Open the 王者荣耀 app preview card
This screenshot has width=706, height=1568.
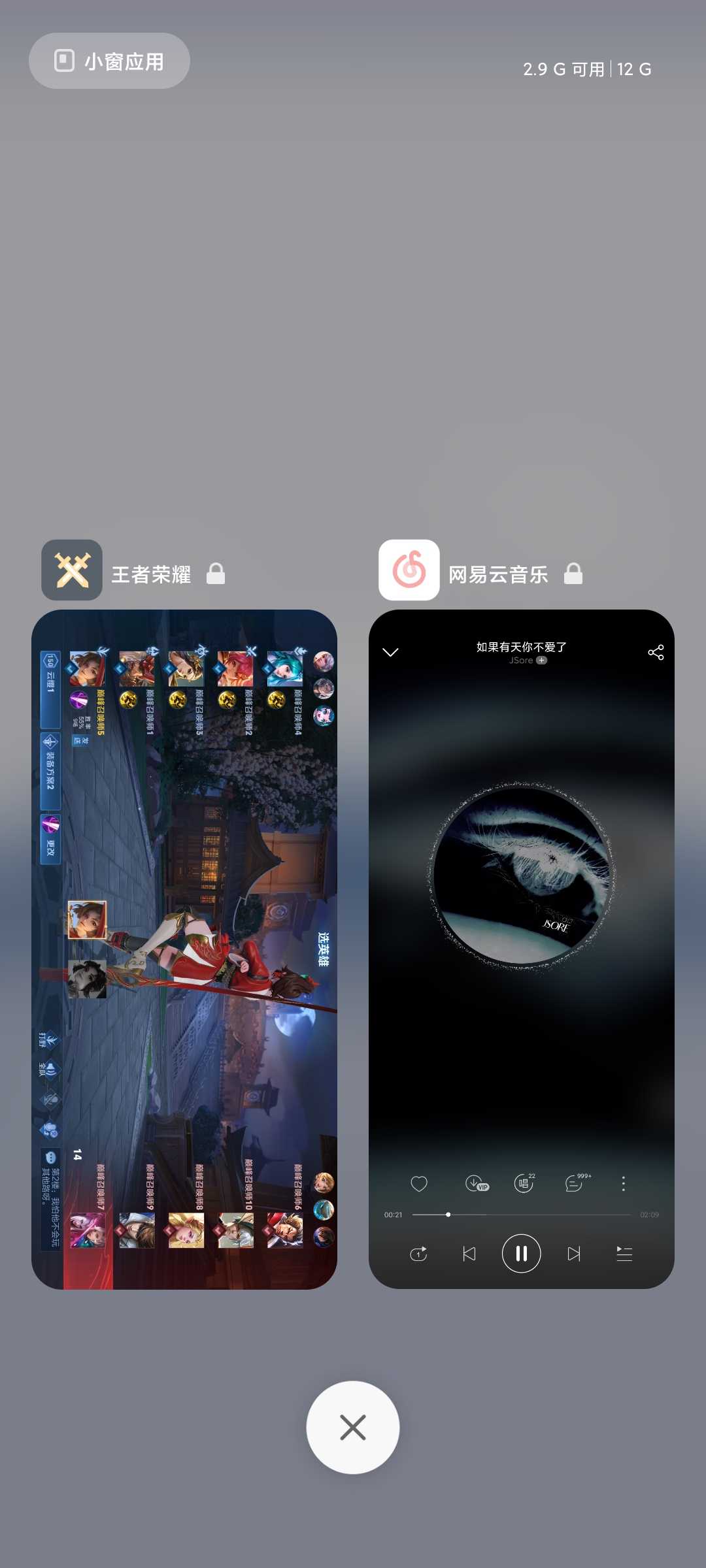184,949
